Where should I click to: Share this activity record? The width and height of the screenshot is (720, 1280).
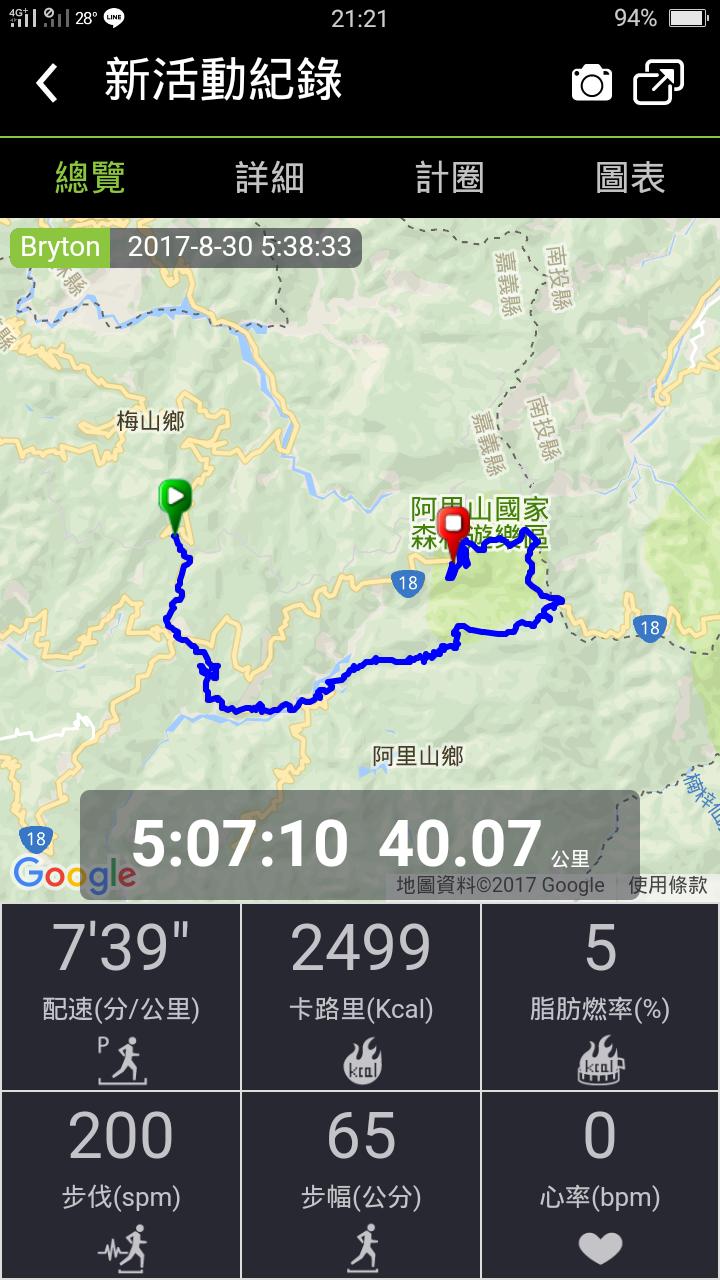tap(658, 82)
